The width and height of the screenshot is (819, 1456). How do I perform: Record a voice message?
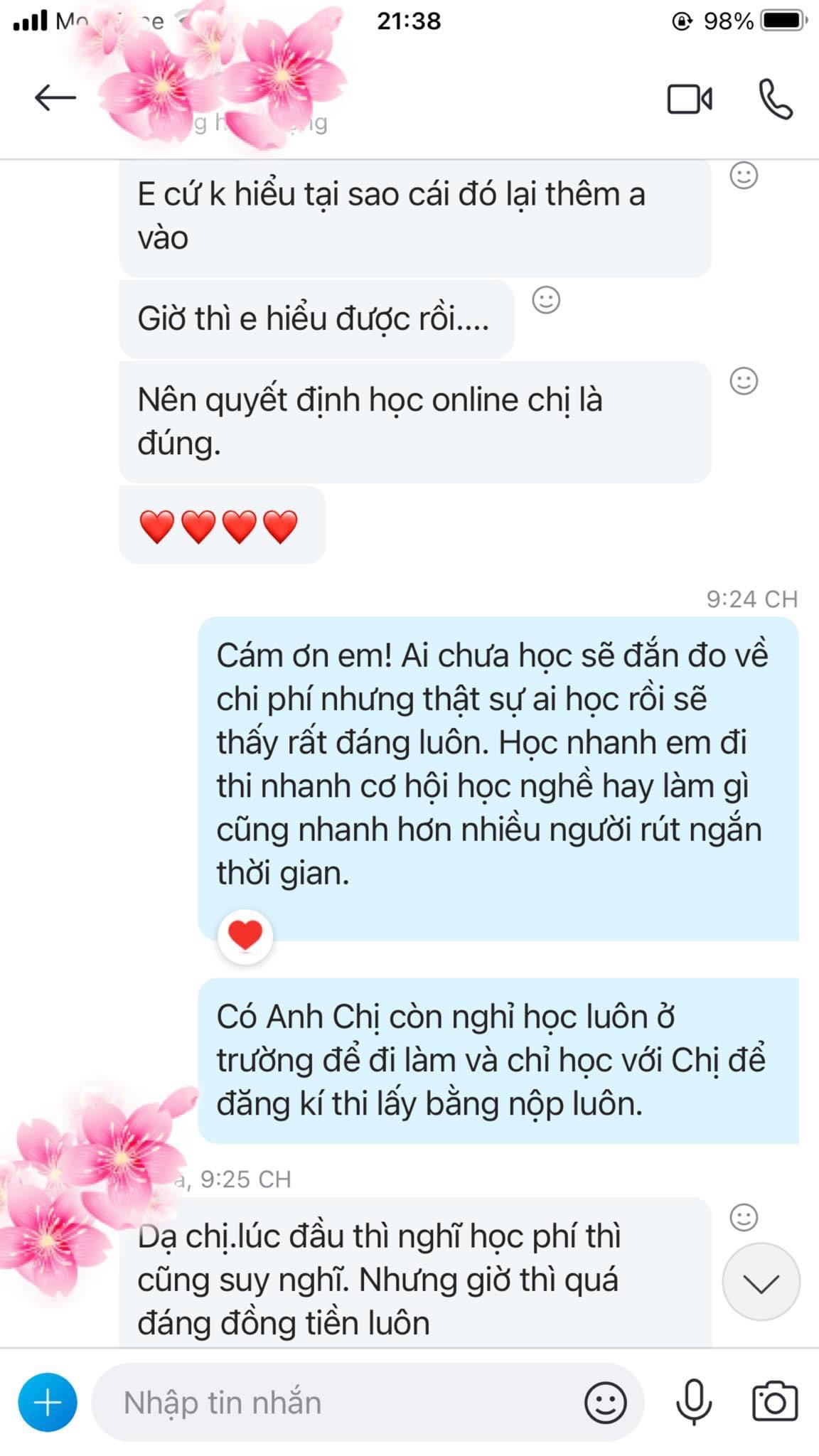pos(693,1403)
